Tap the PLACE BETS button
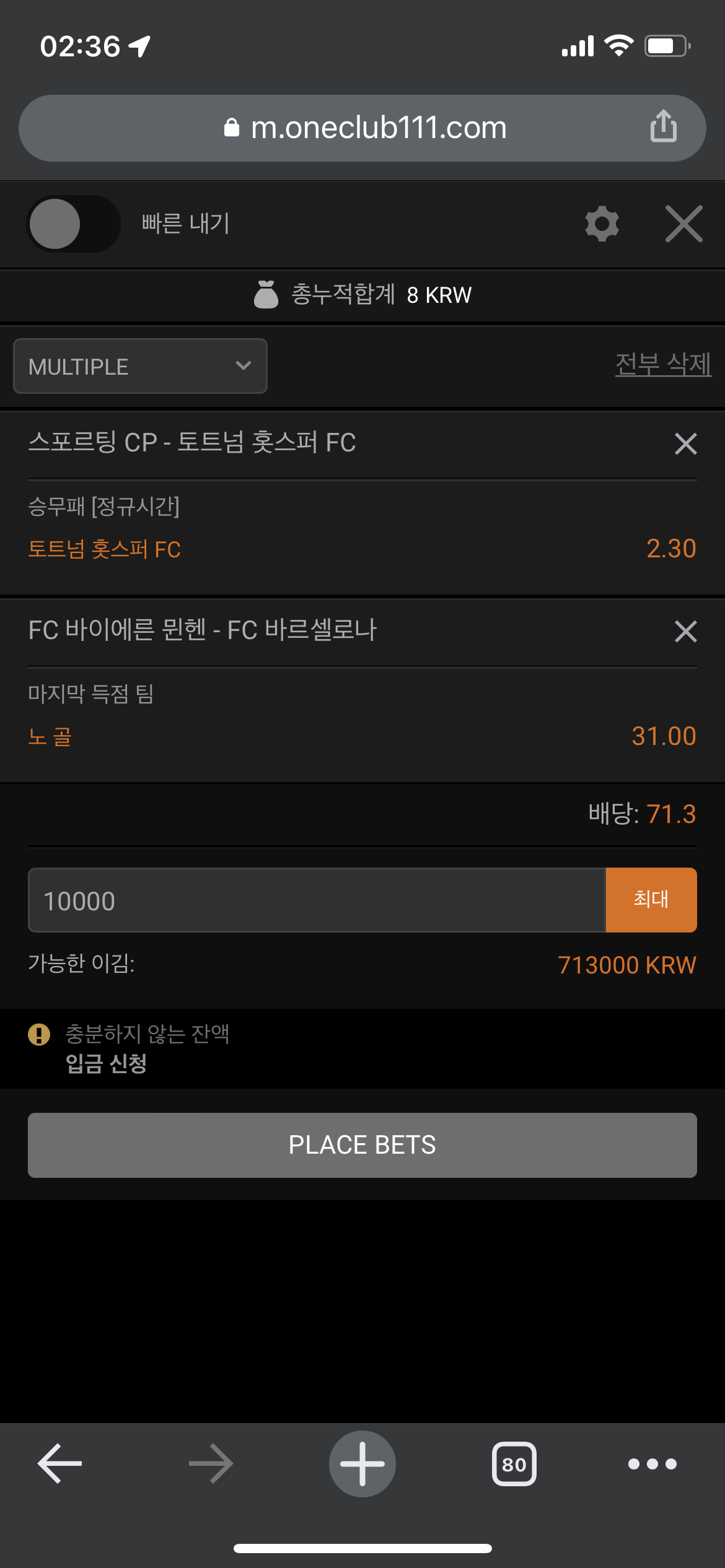The width and height of the screenshot is (725, 1568). coord(362,1144)
